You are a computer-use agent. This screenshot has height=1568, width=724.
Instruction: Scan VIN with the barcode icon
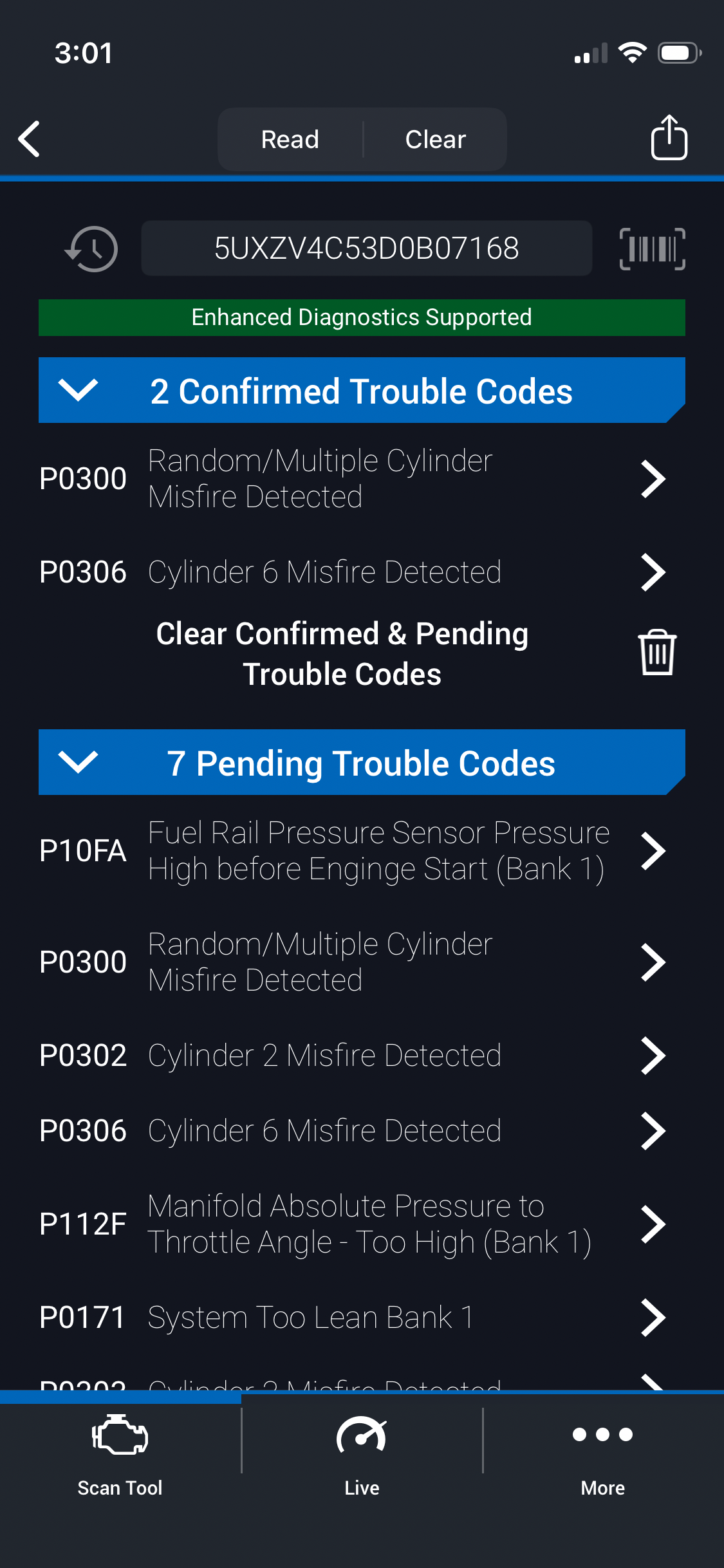[x=652, y=248]
